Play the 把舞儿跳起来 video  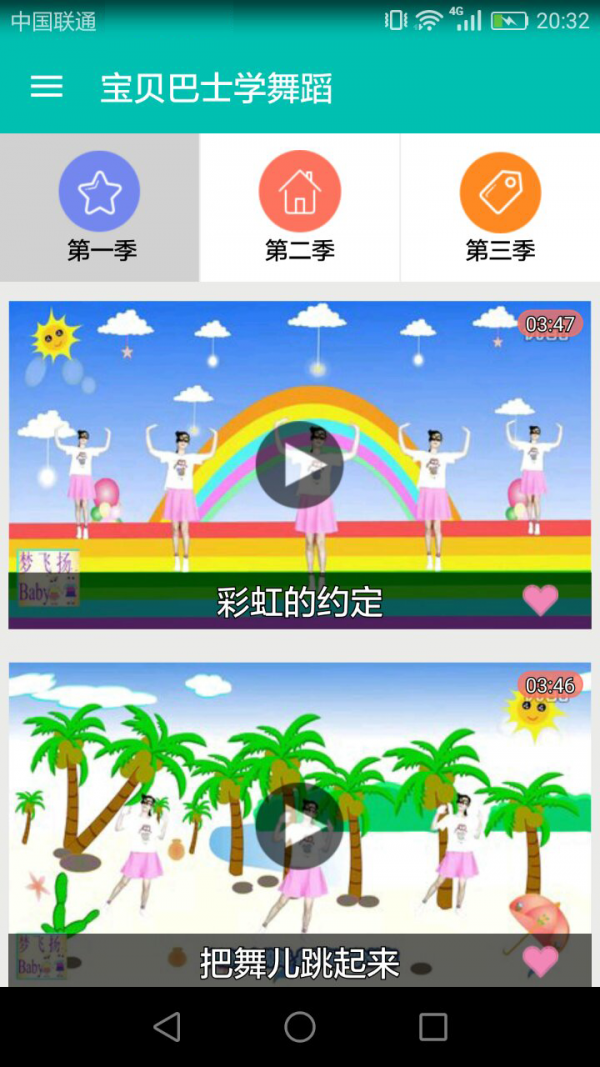[299, 827]
